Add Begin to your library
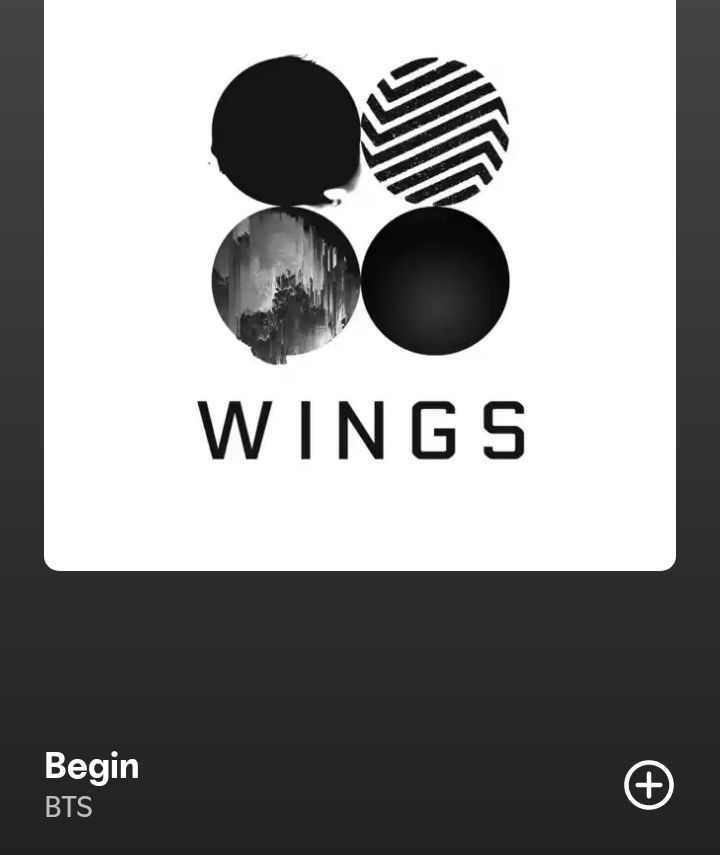720x855 pixels. [649, 785]
